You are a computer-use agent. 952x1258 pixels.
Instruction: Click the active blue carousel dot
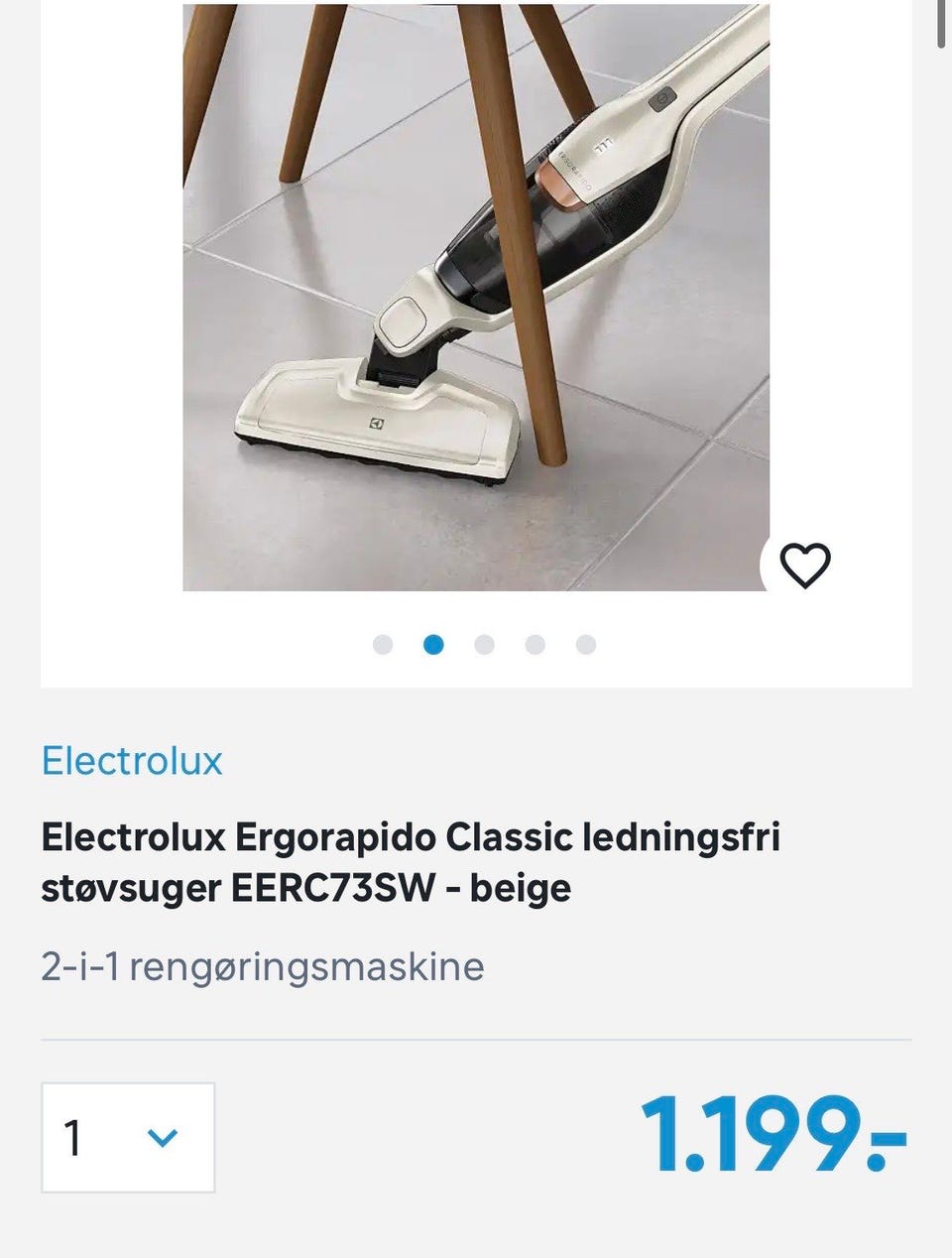pyautogui.click(x=432, y=645)
